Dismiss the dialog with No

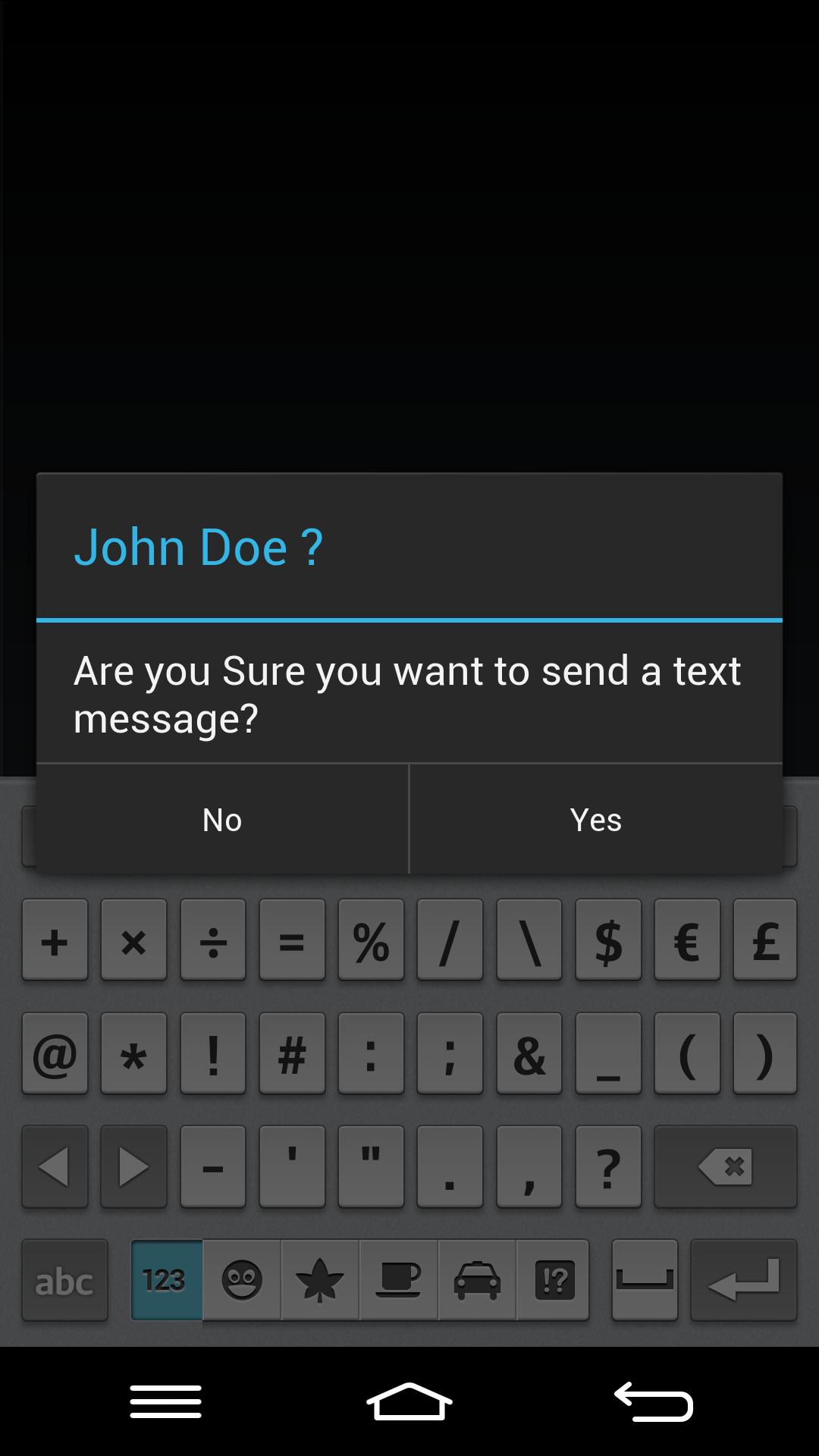coord(222,819)
